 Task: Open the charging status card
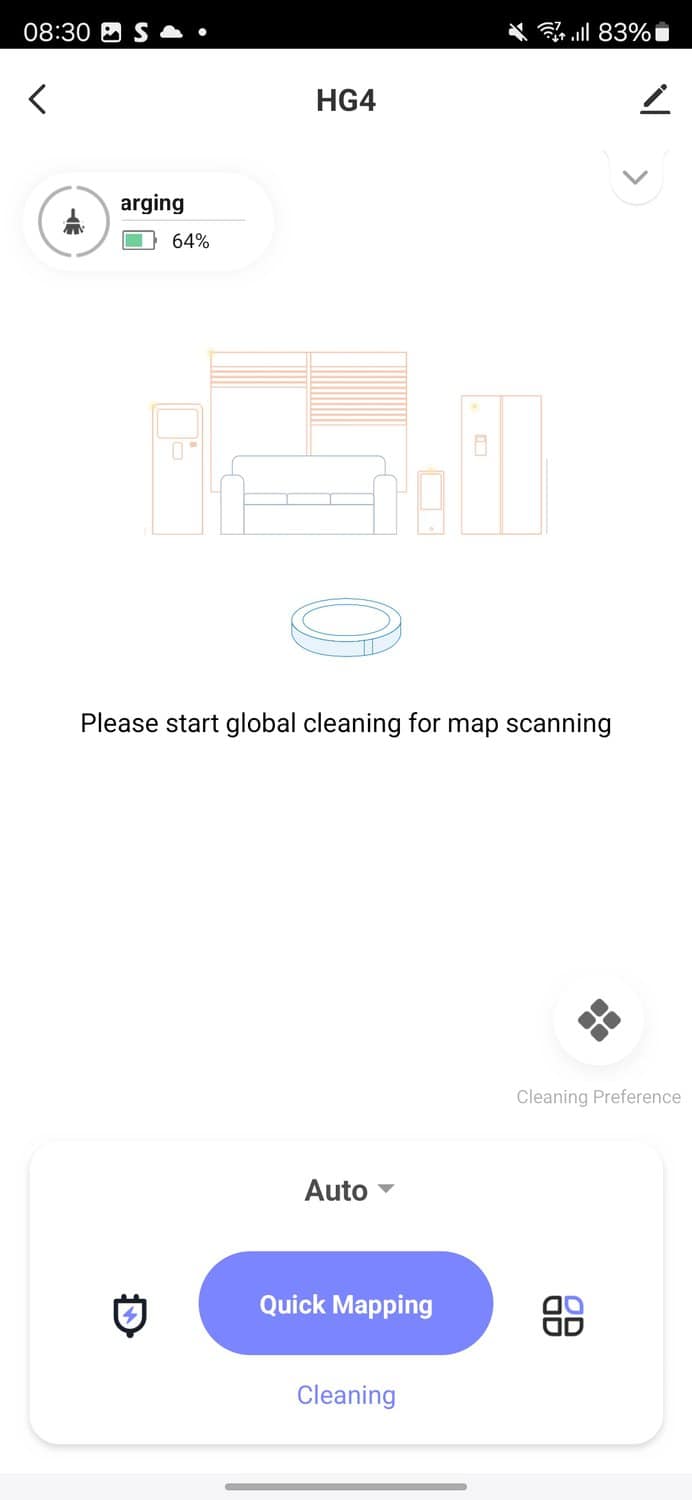[147, 222]
